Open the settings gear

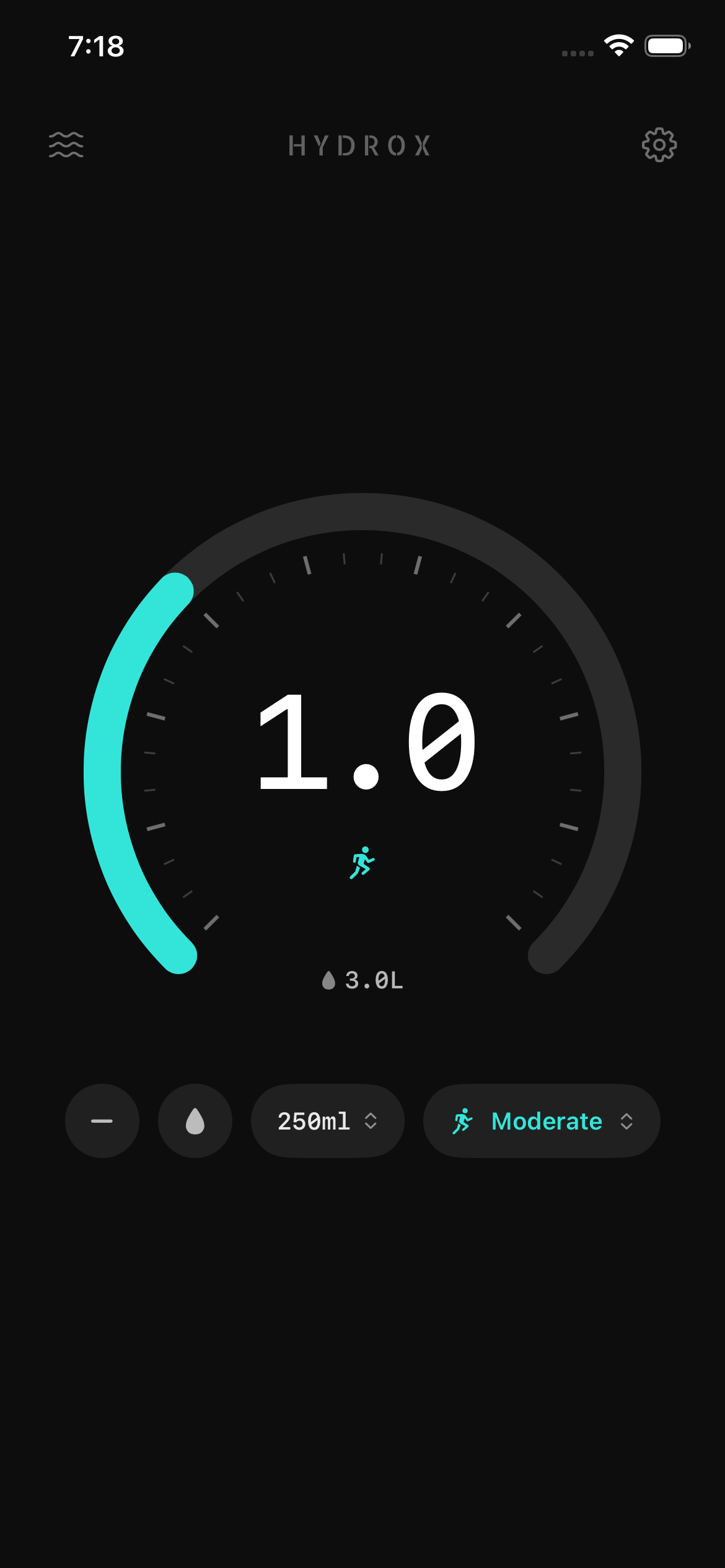[659, 146]
